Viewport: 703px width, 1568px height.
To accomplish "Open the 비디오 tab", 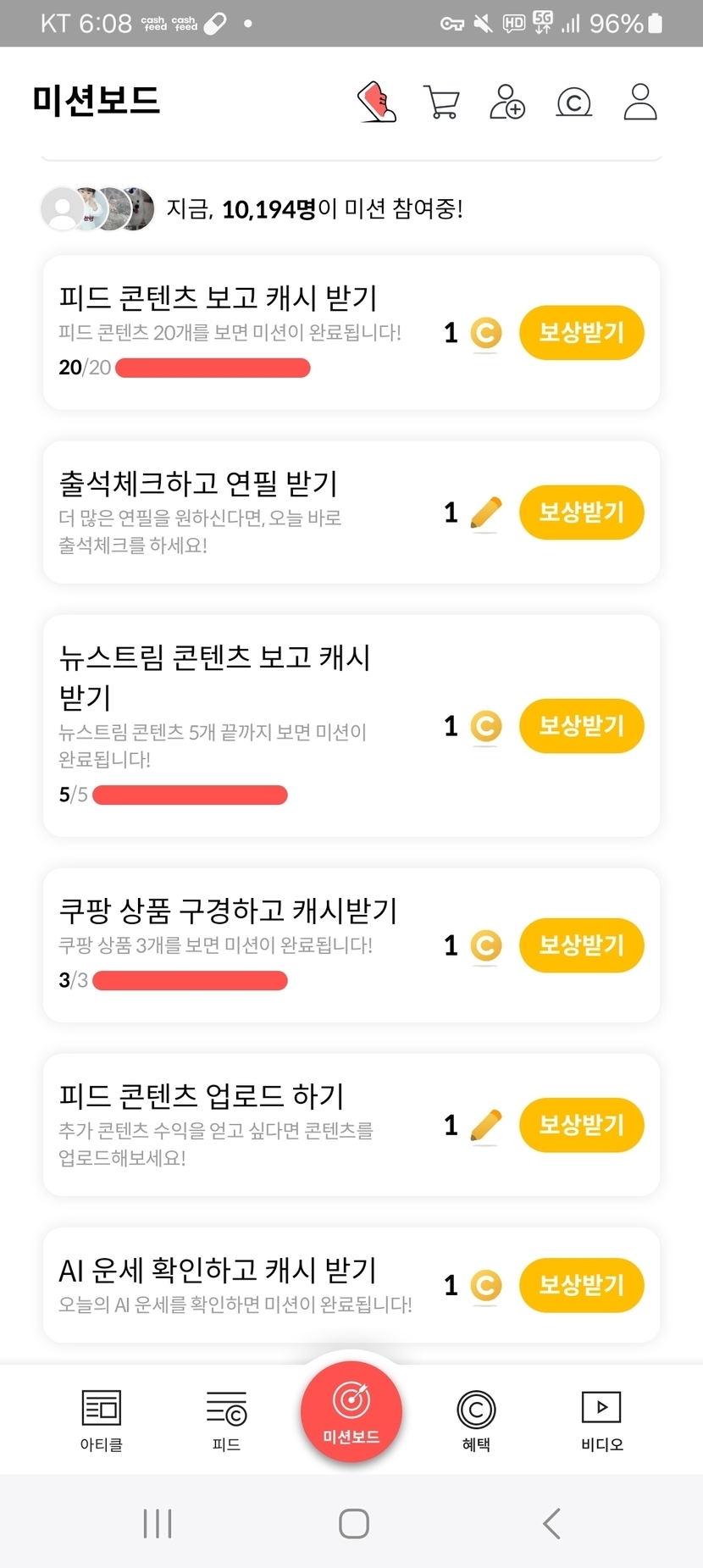I will tap(601, 1421).
